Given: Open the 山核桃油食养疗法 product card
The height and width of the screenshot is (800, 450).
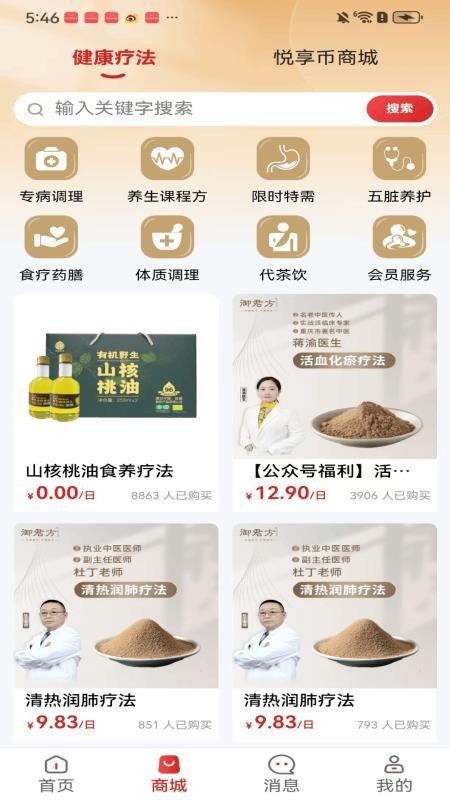Looking at the screenshot, I should (116, 403).
